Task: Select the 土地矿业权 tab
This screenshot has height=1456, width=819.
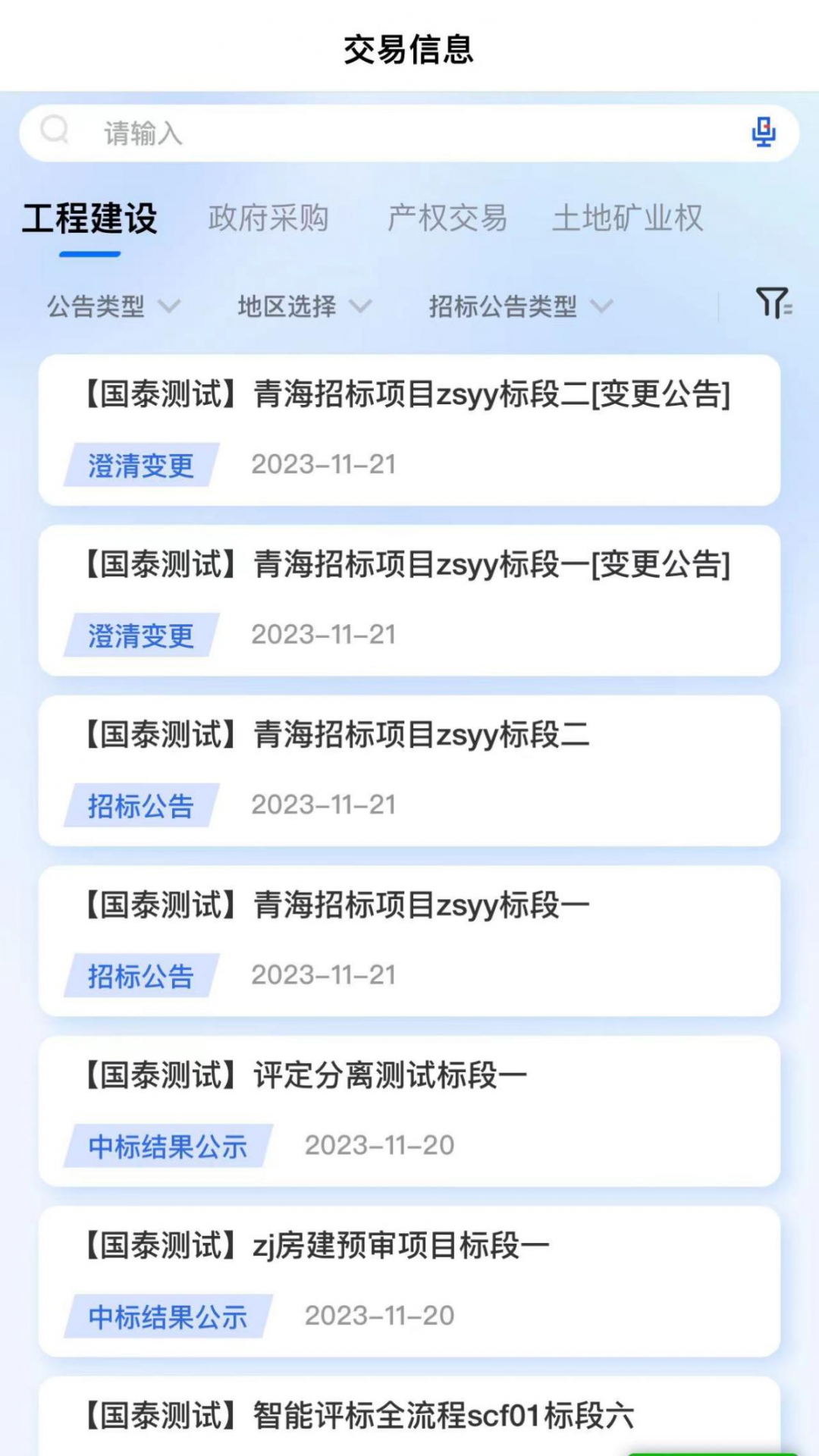Action: point(628,219)
